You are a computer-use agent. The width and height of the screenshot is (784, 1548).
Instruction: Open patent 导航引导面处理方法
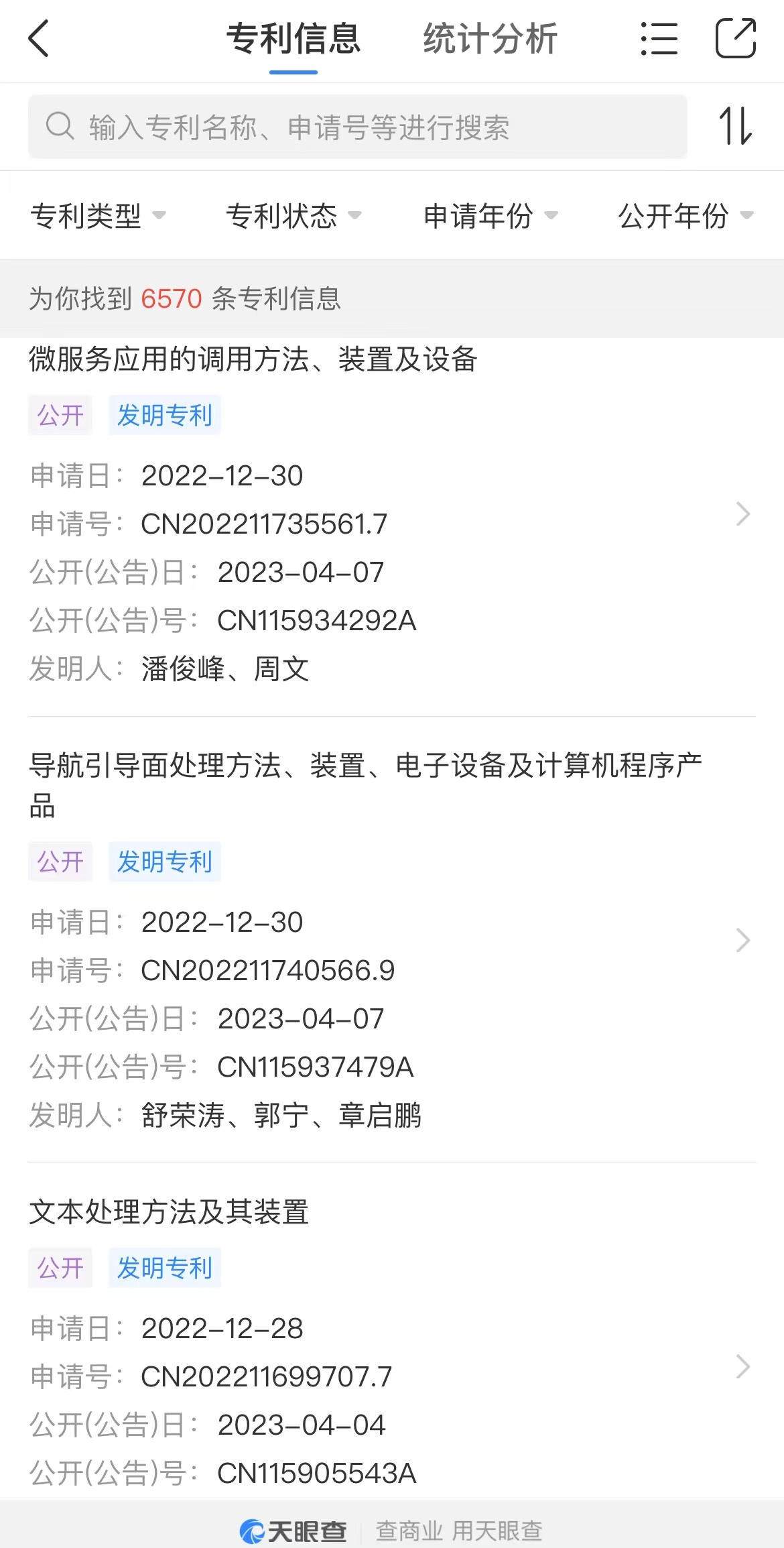point(392,940)
